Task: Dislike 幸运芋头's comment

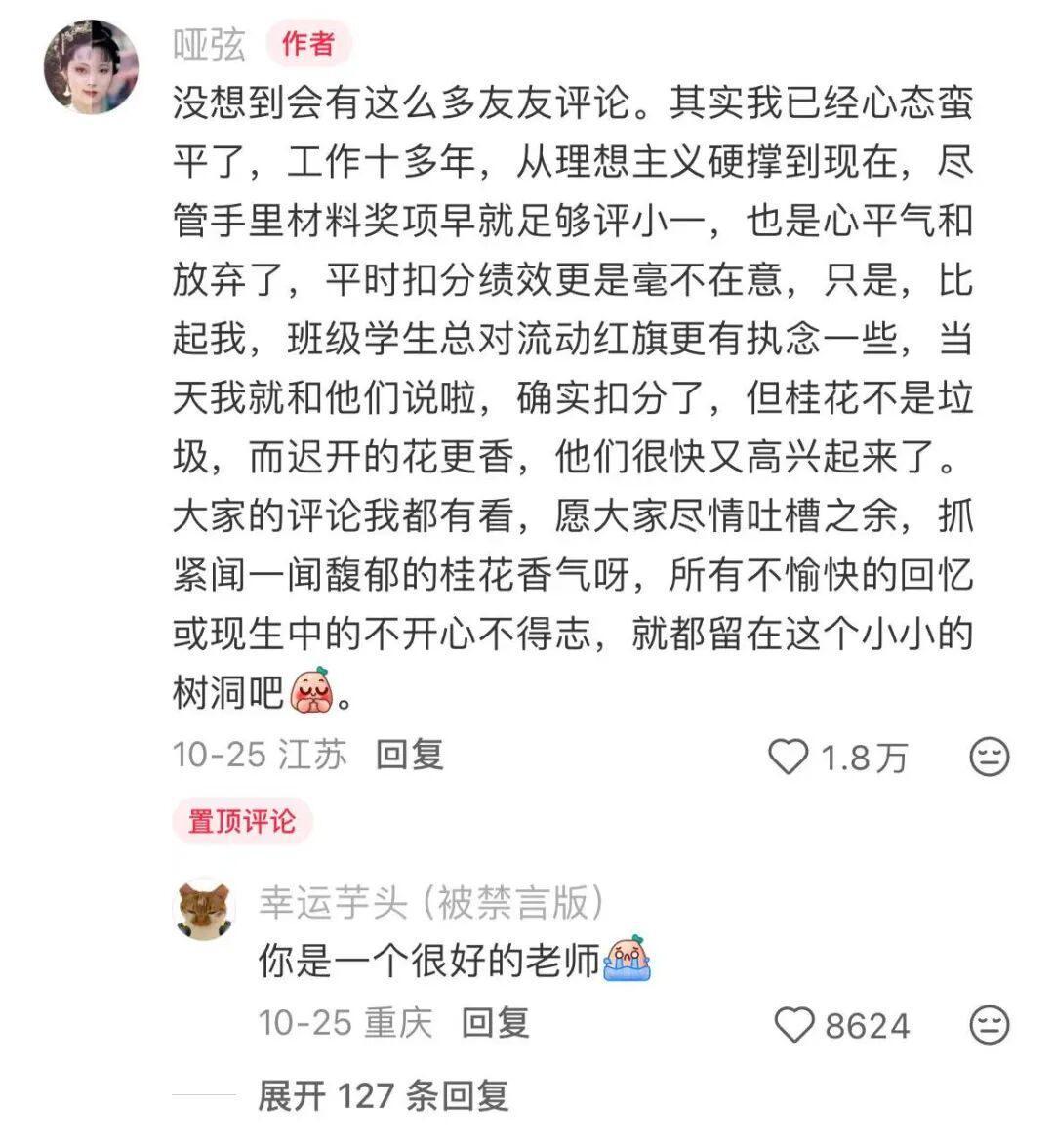Action: pos(989,1025)
